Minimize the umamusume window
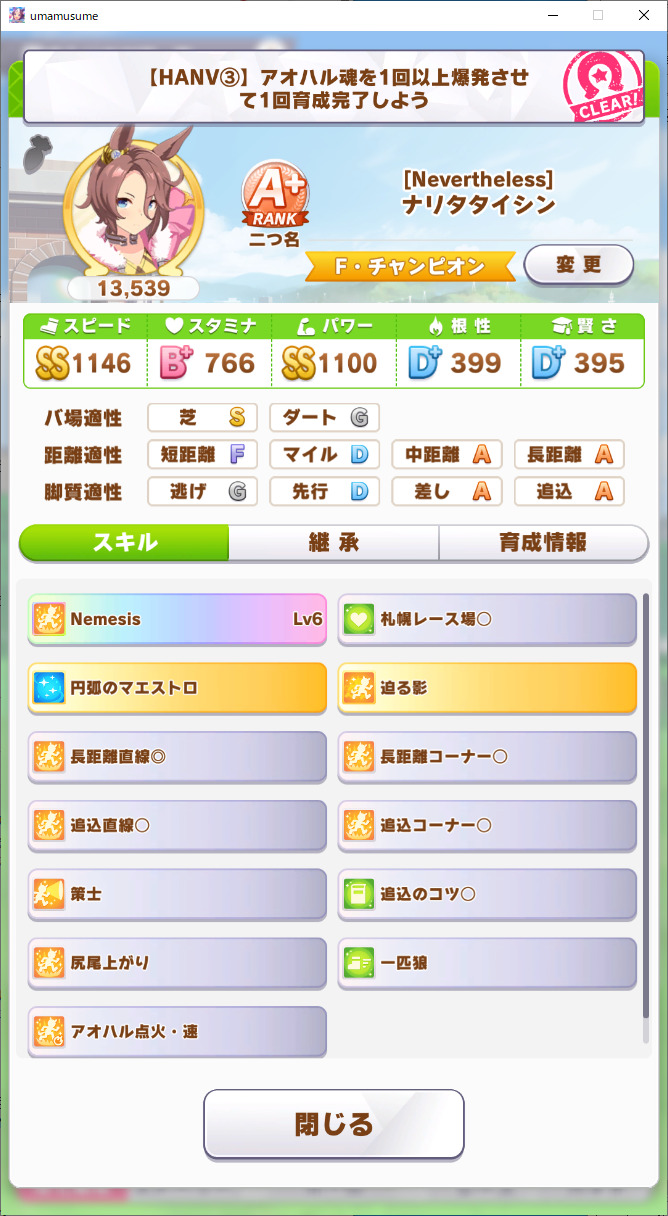 coord(552,15)
